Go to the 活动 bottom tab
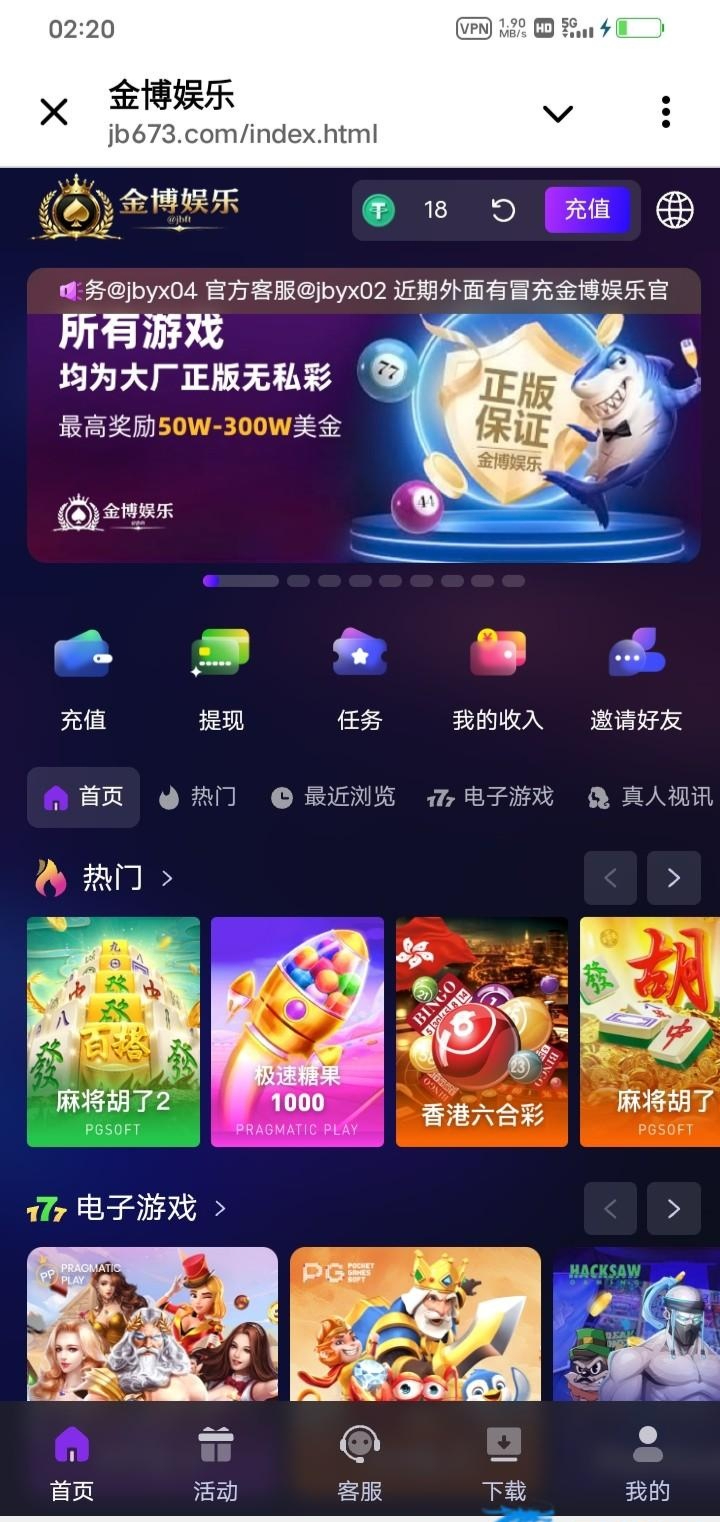 point(215,1465)
